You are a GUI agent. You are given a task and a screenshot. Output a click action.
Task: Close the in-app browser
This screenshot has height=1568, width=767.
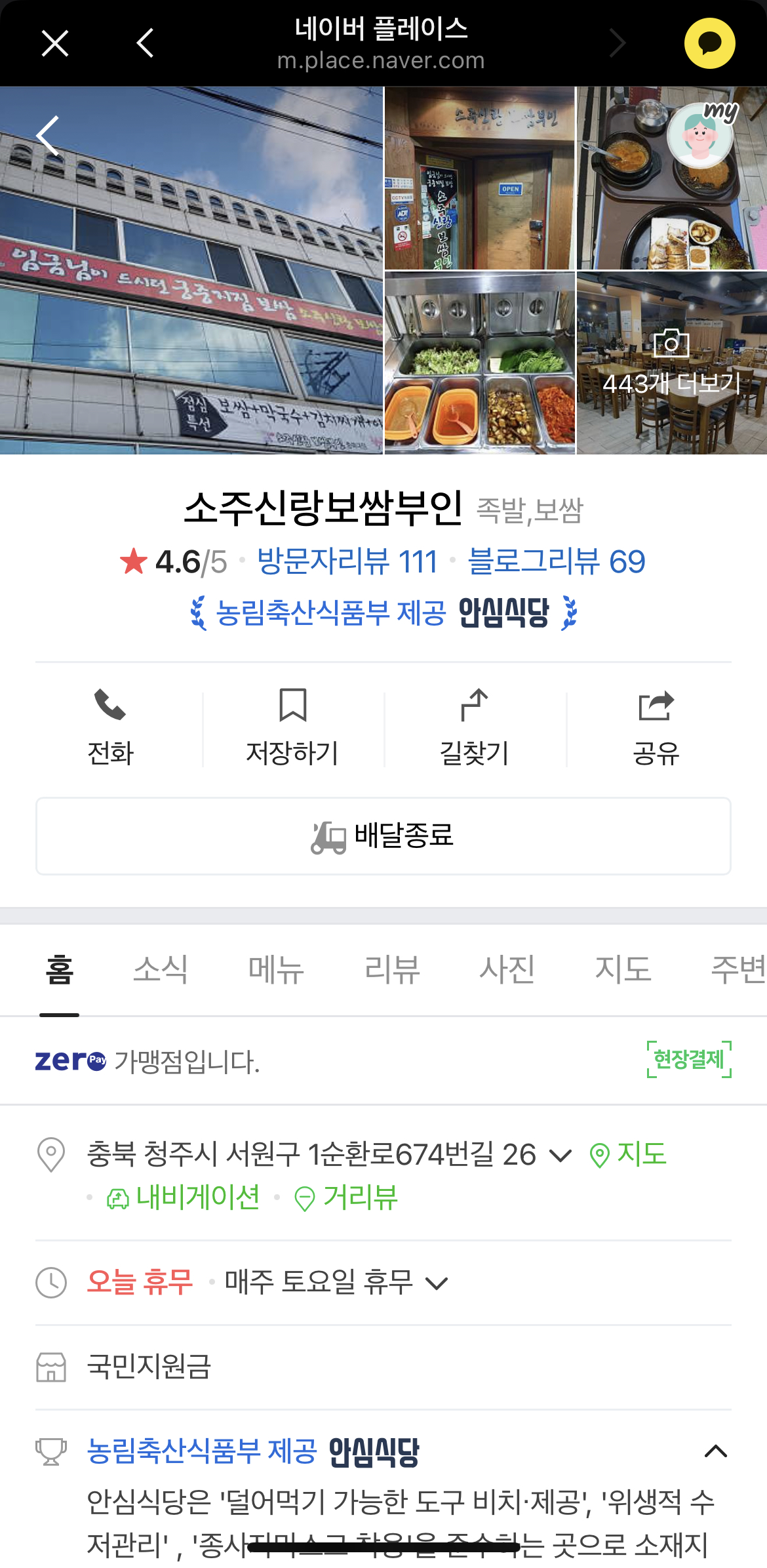click(x=55, y=44)
